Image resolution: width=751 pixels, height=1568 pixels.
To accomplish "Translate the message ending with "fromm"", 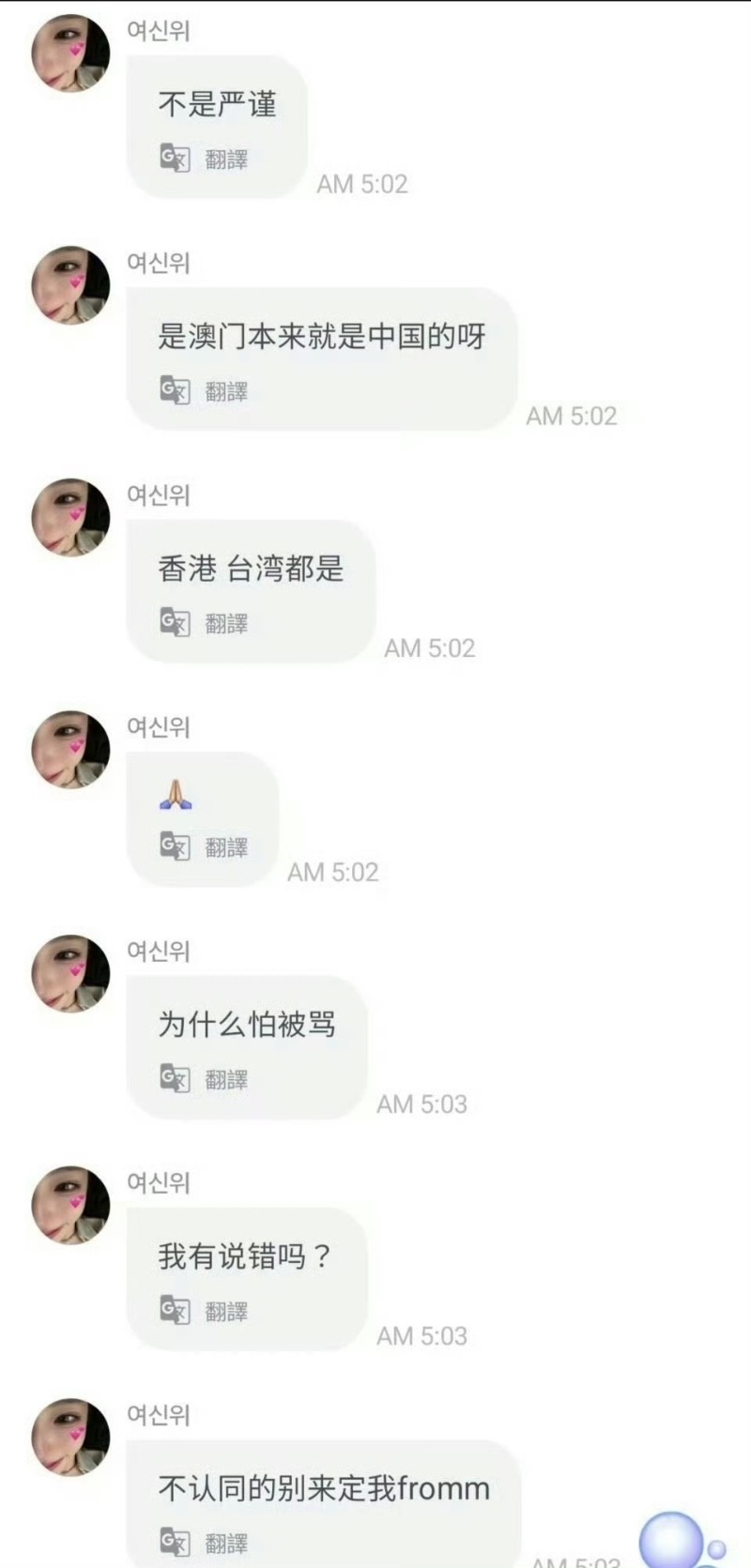I will coord(204,1543).
